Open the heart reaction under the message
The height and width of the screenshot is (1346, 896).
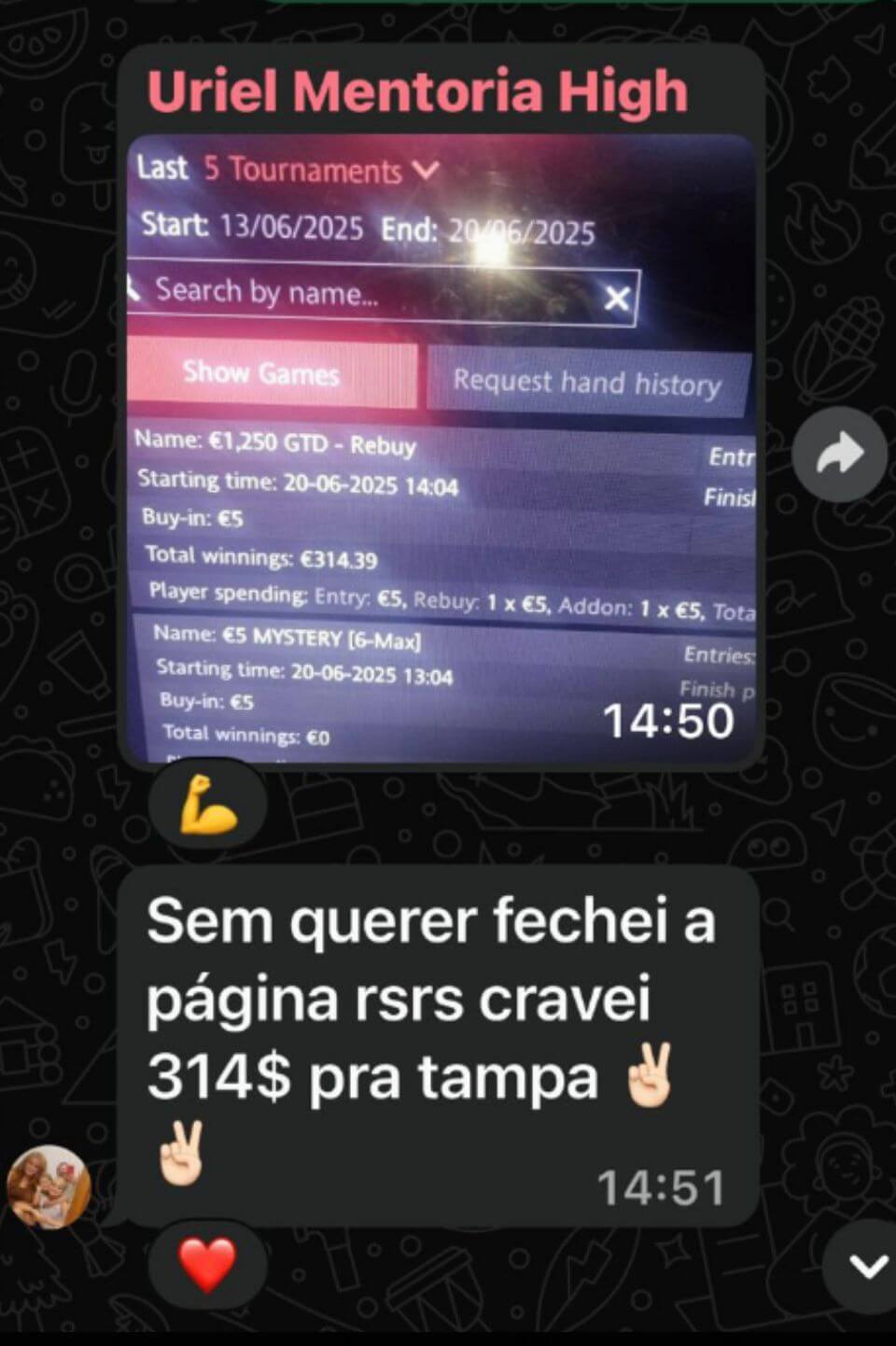tap(207, 1266)
